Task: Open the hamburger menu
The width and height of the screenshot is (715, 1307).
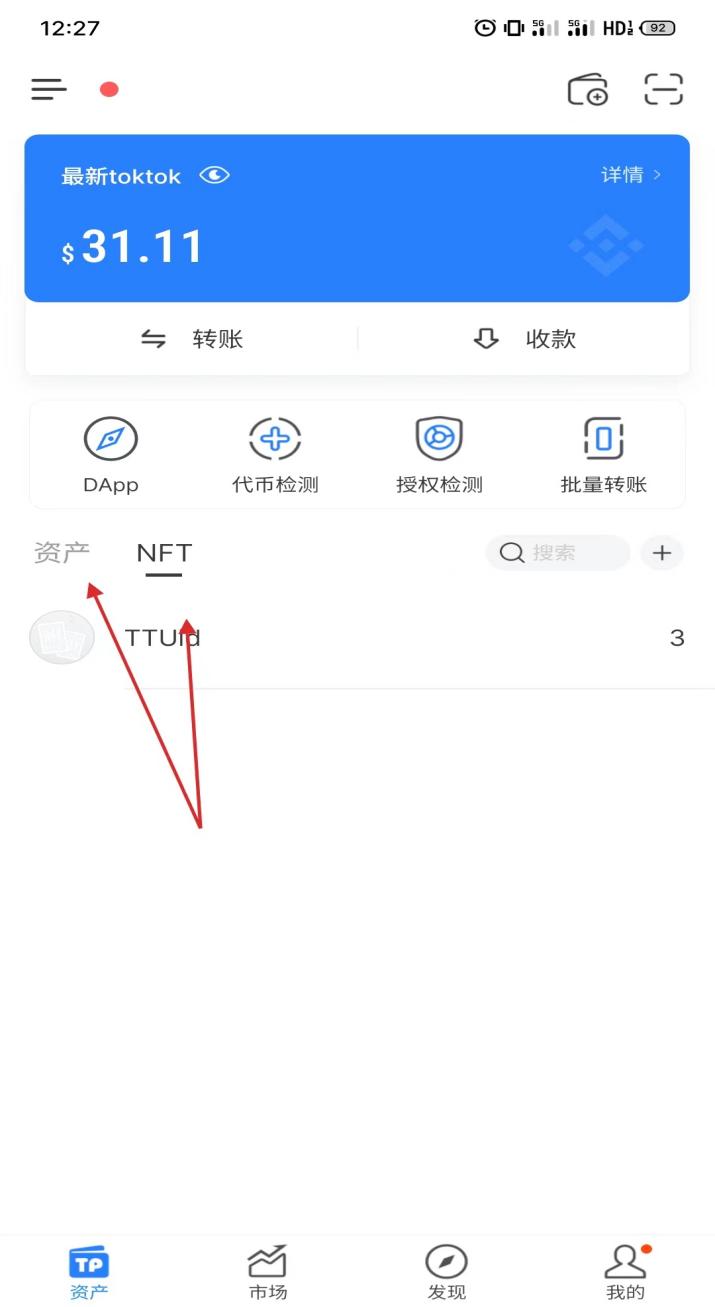Action: 49,90
